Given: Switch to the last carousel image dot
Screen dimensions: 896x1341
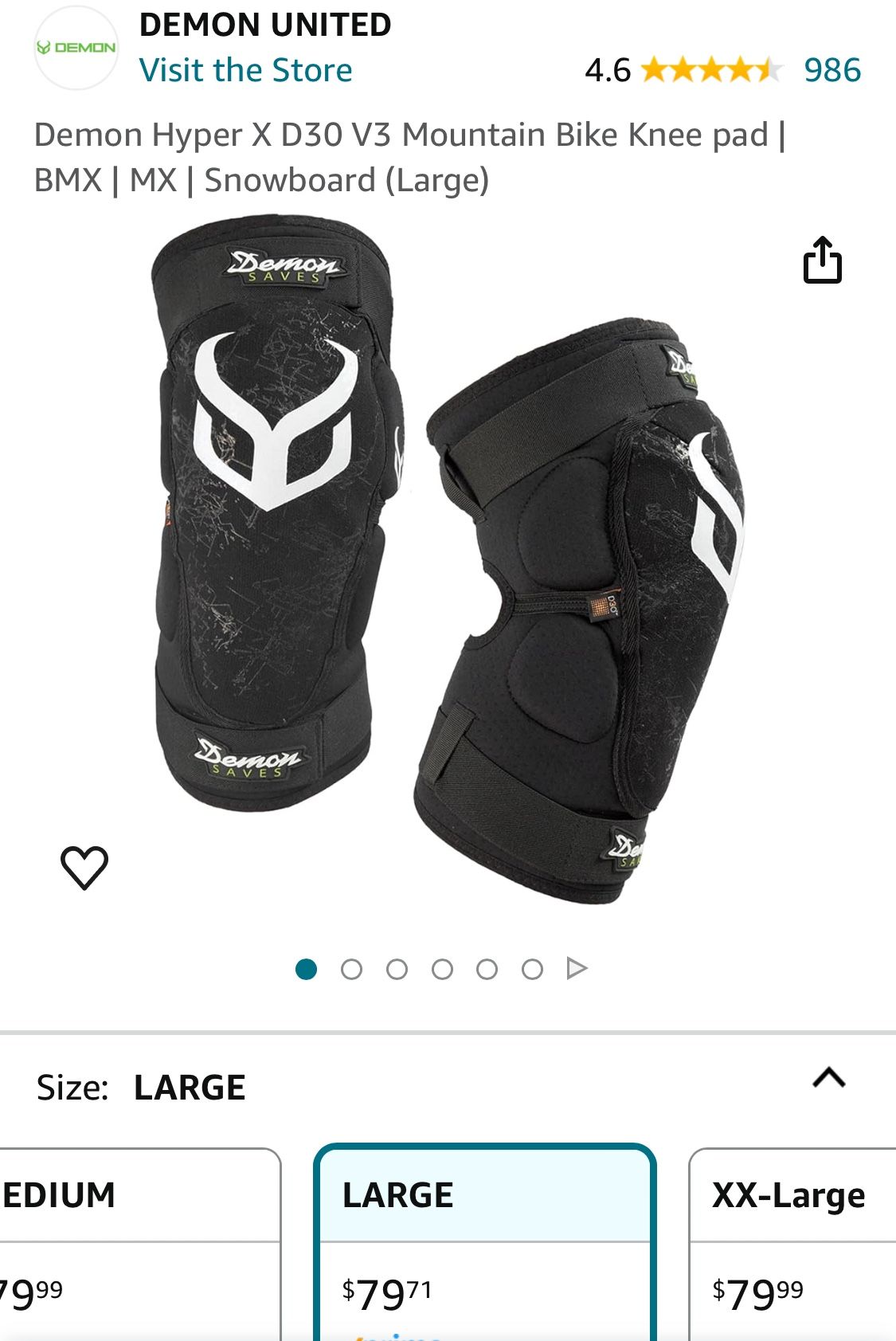Looking at the screenshot, I should click(x=531, y=967).
